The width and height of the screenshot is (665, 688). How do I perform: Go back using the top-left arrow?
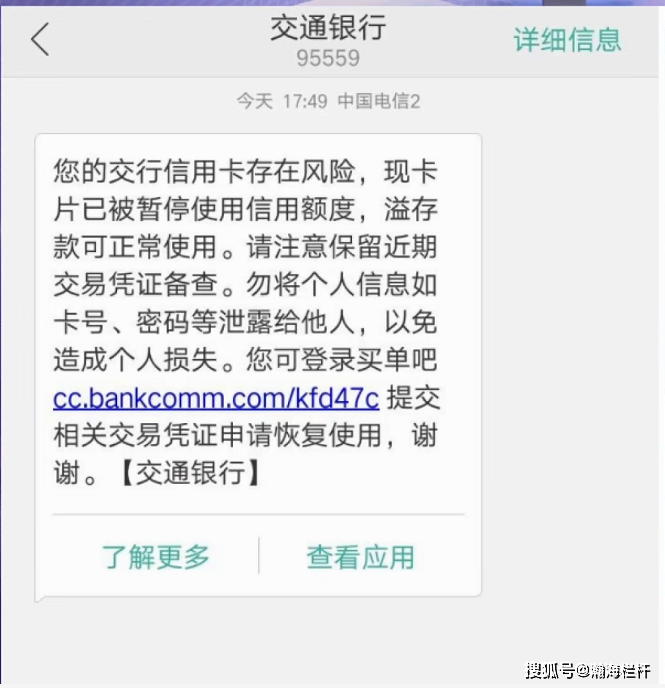[x=40, y=39]
